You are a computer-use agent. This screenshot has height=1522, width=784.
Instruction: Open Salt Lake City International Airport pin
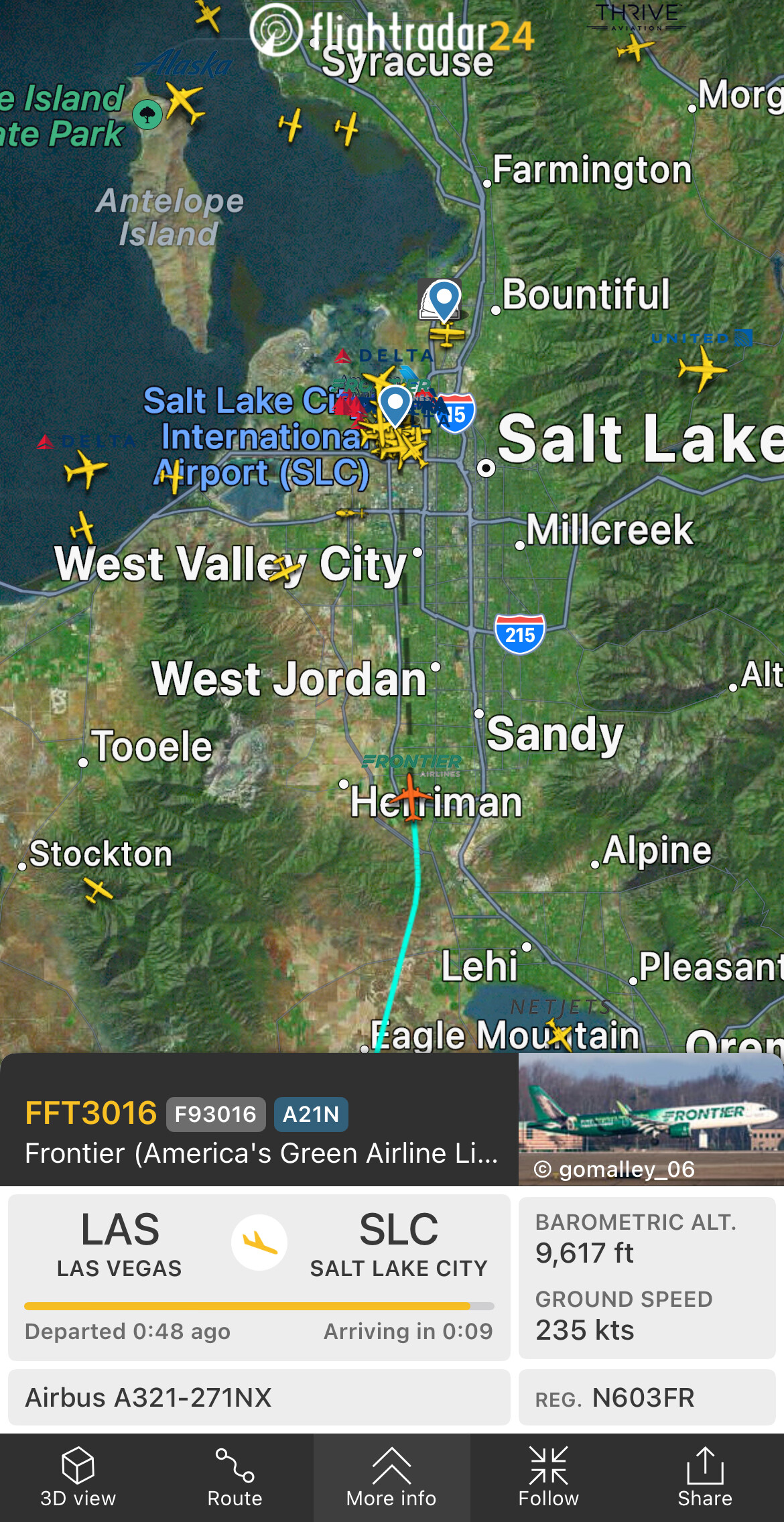[x=395, y=405]
